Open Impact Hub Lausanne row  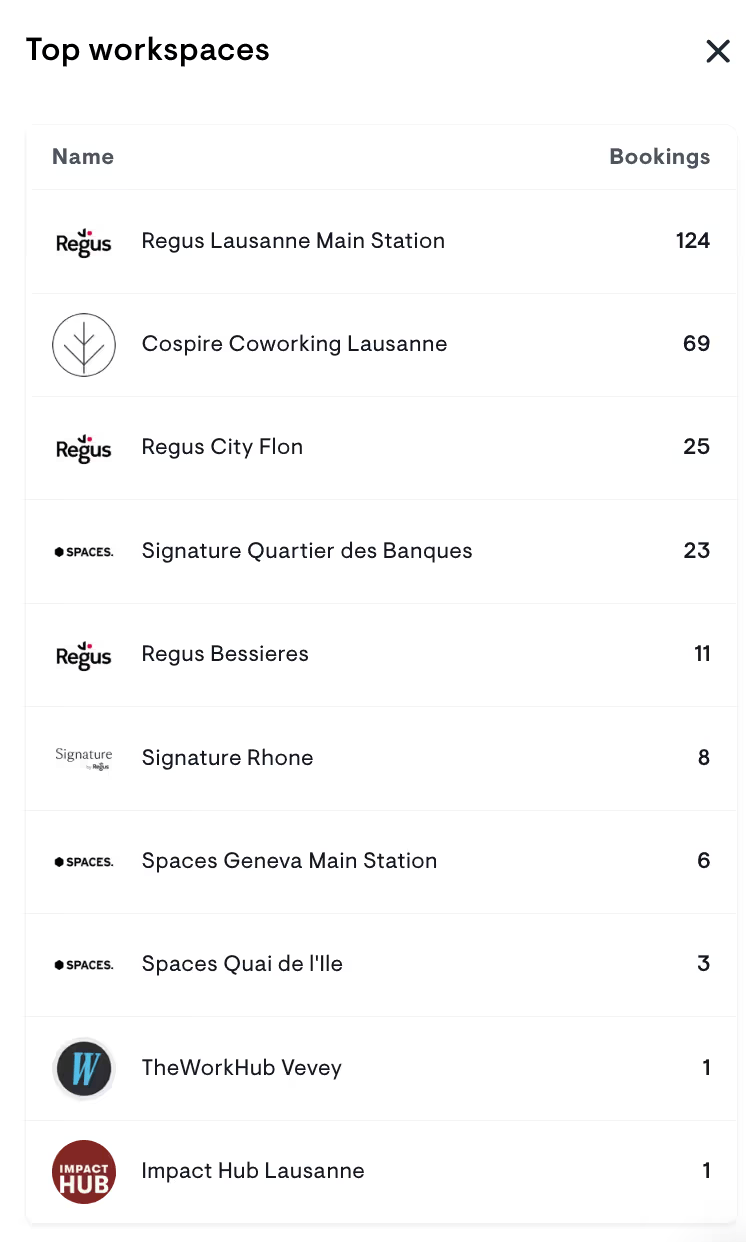(x=381, y=1171)
